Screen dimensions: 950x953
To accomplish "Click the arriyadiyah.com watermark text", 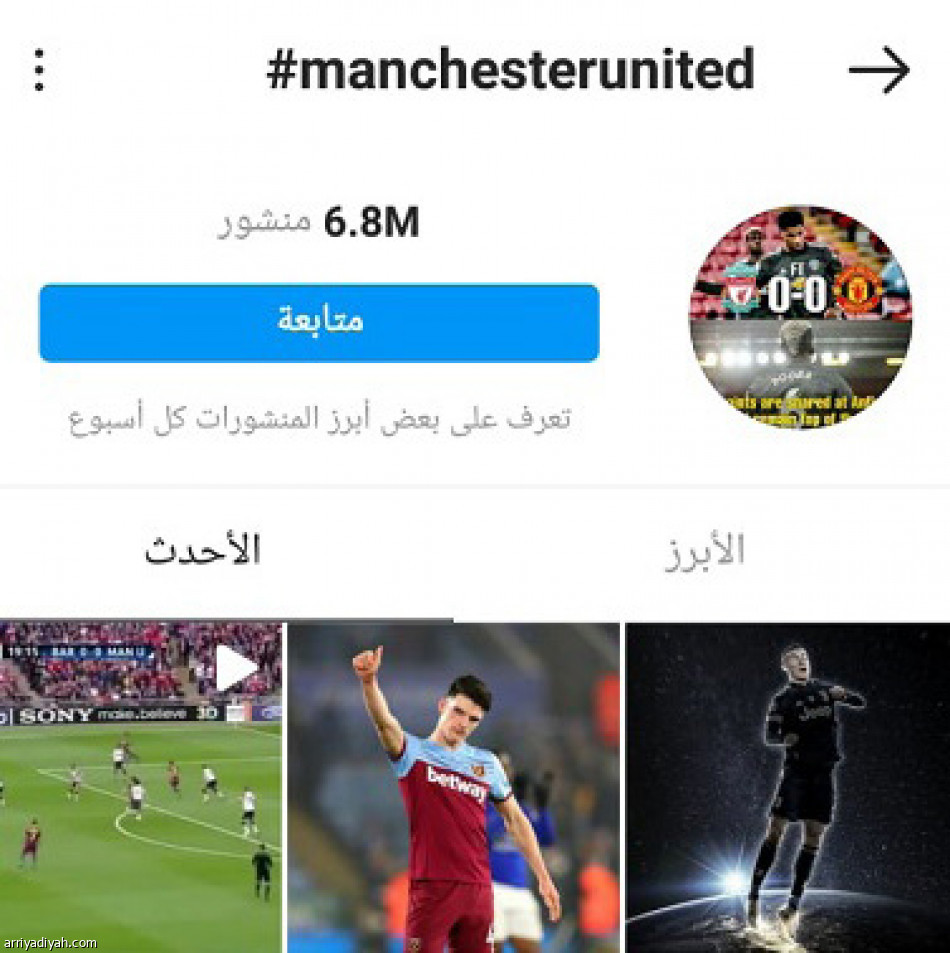I will point(48,941).
